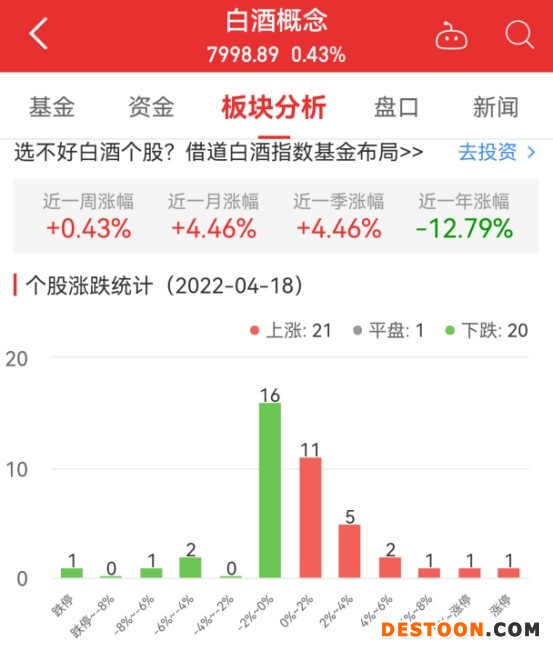Viewport: 553px width, 652px height.
Task: Switch to the 盘口 tab
Action: pyautogui.click(x=396, y=107)
